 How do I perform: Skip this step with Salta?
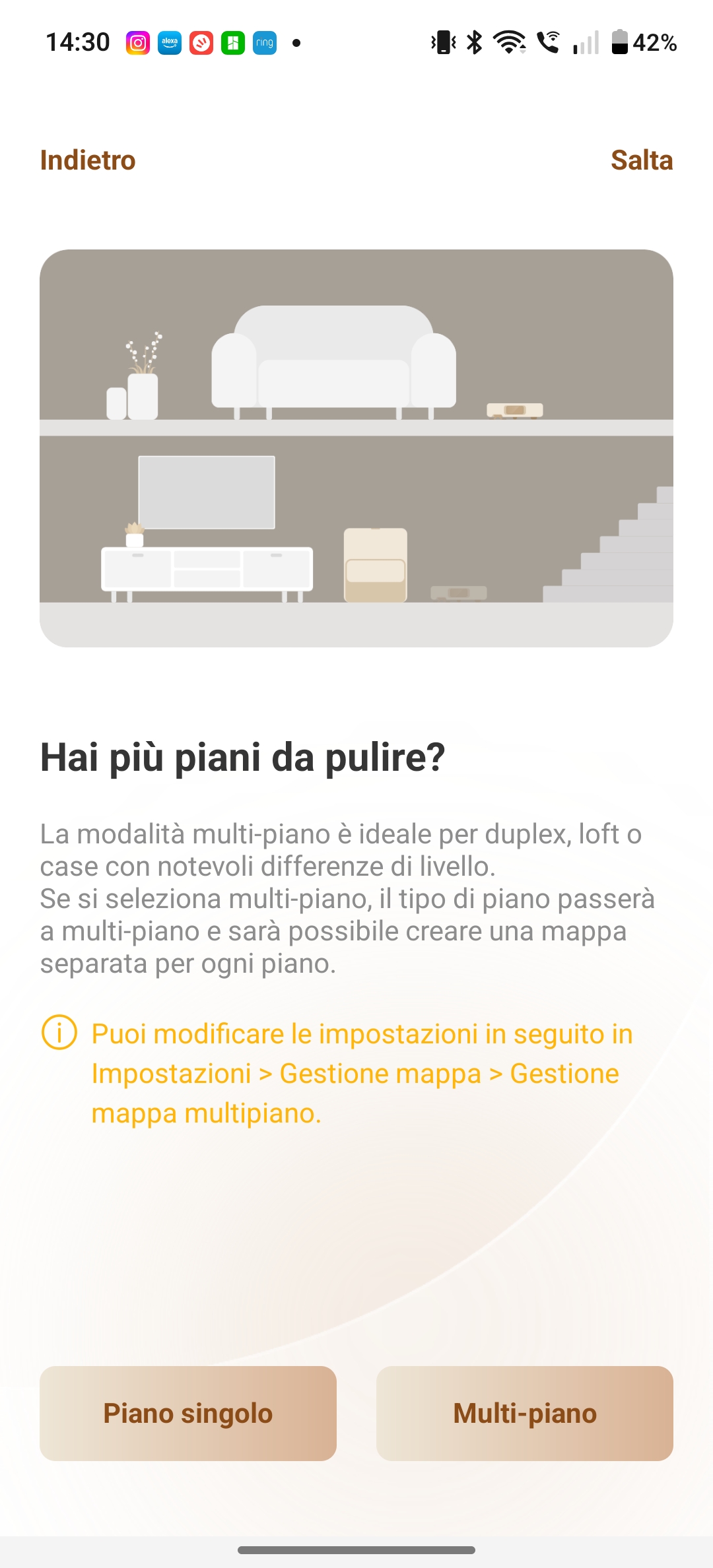pyautogui.click(x=642, y=160)
